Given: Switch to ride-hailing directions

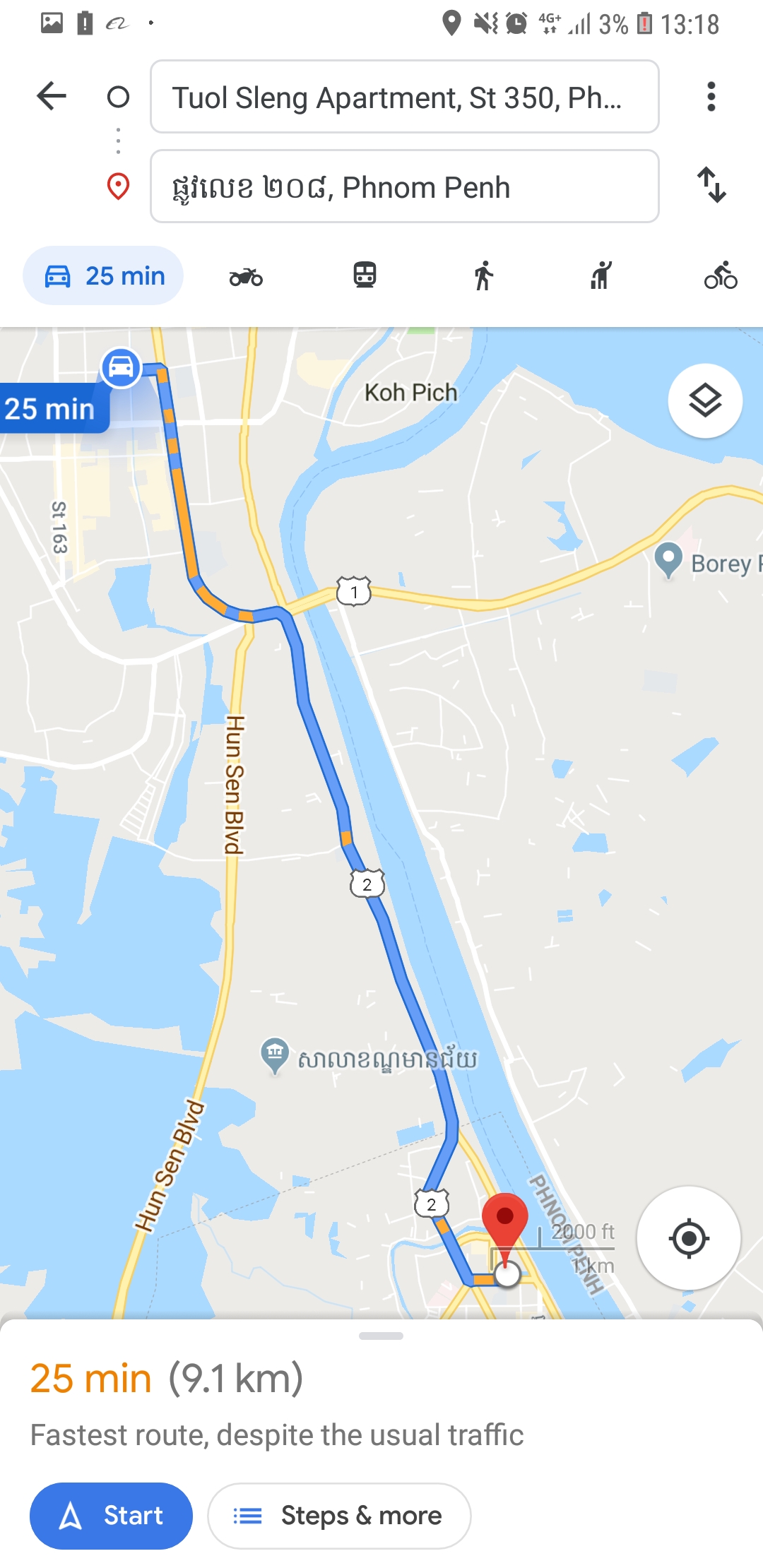Looking at the screenshot, I should coord(601,275).
